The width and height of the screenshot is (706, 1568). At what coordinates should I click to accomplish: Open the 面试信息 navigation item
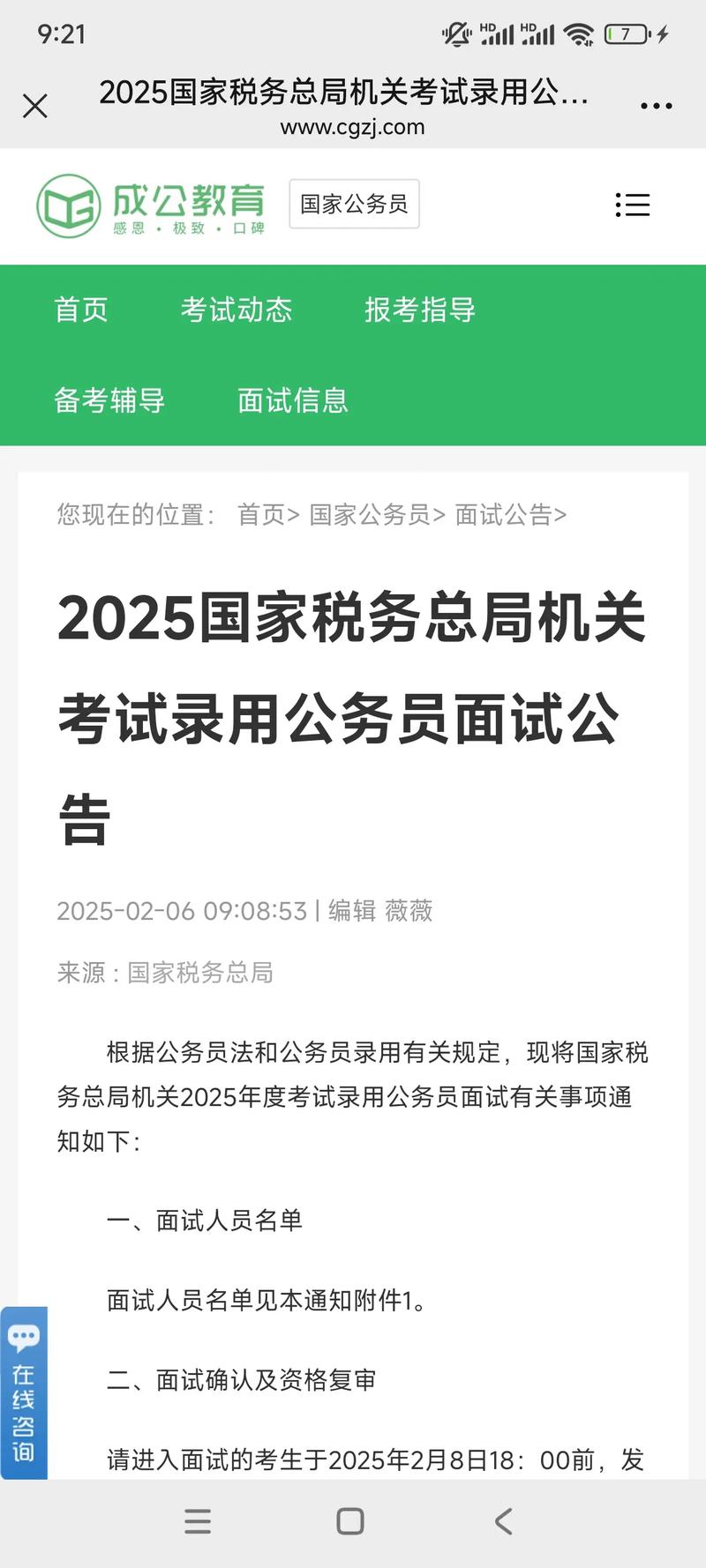(292, 401)
